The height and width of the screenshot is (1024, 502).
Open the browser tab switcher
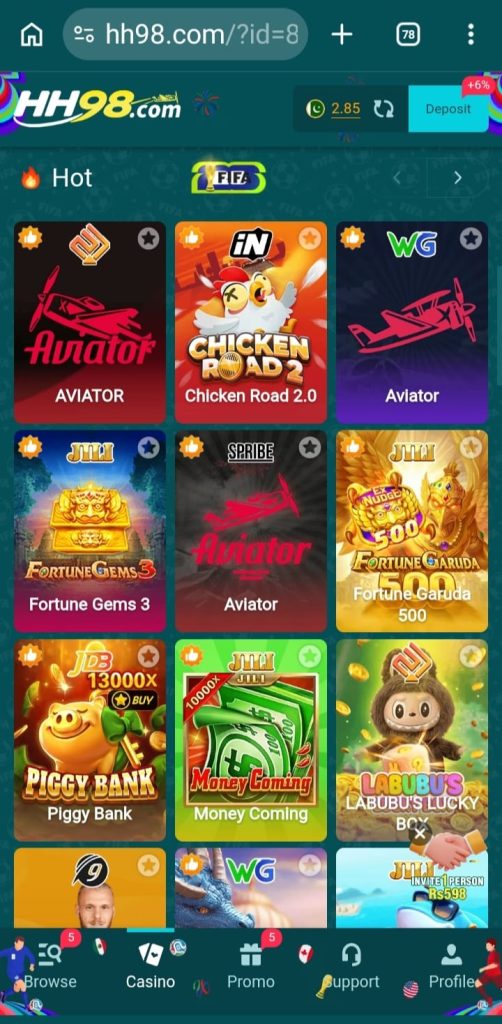click(408, 35)
